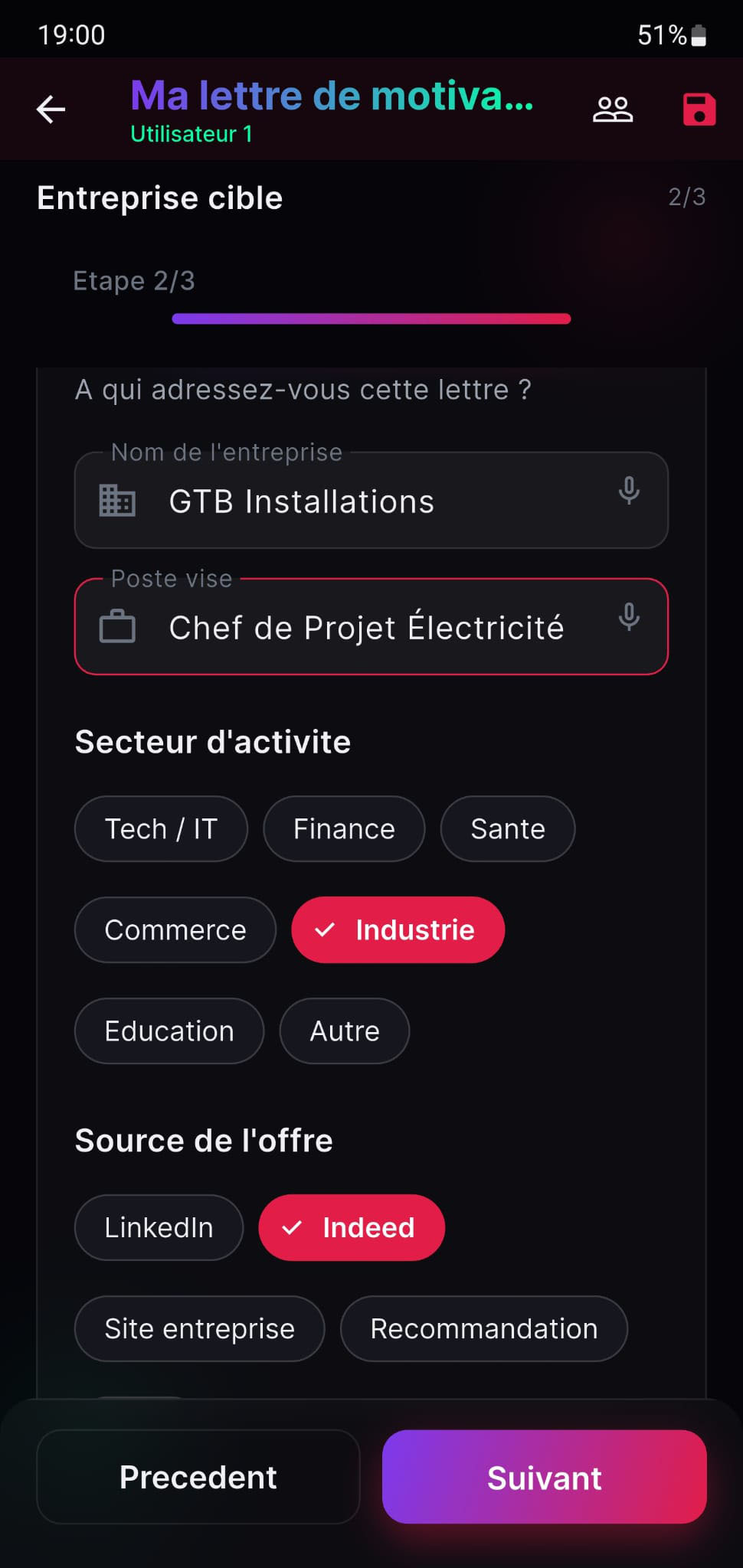Open the contacts/users icon in top bar
Viewport: 743px width, 1568px height.
point(613,109)
